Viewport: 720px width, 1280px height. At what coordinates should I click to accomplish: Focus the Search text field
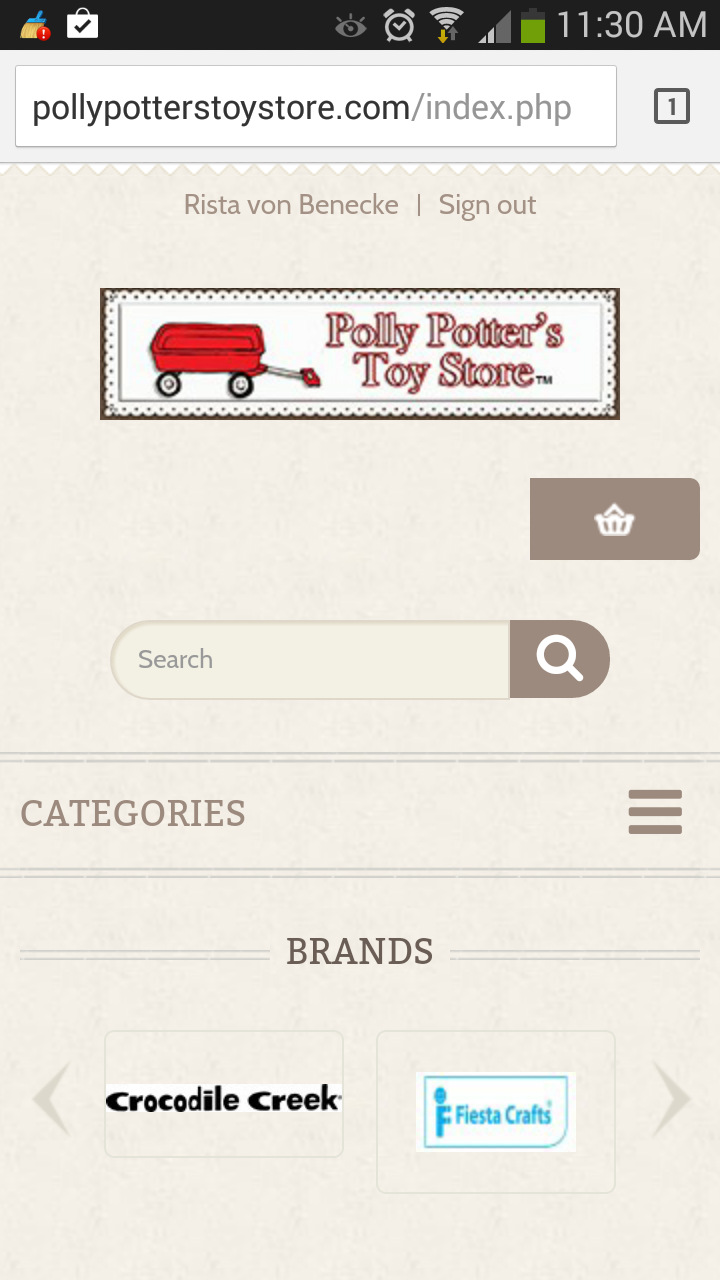pos(310,659)
